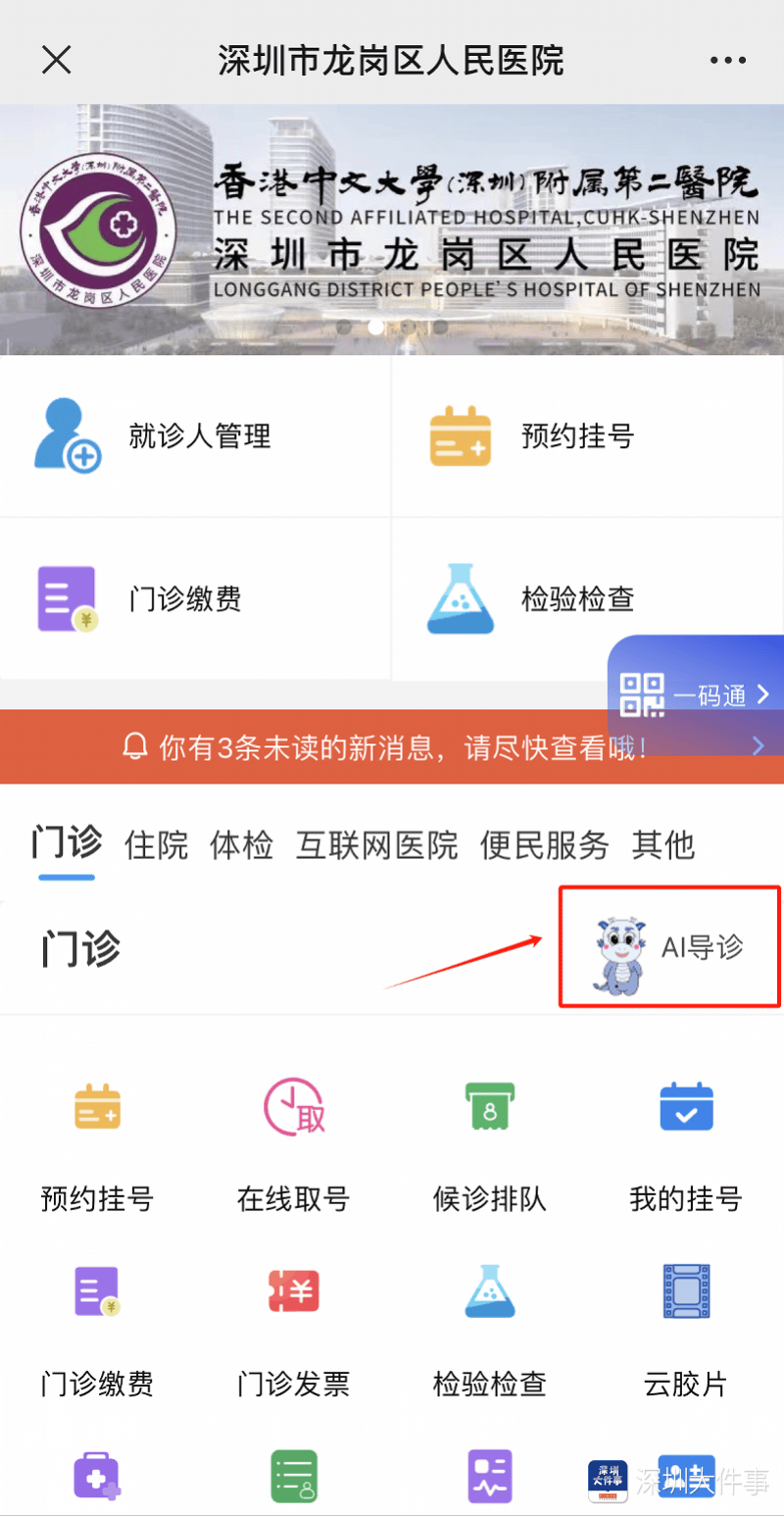Open 我的挂号 appointments
The width and height of the screenshot is (784, 1516).
[x=685, y=1142]
